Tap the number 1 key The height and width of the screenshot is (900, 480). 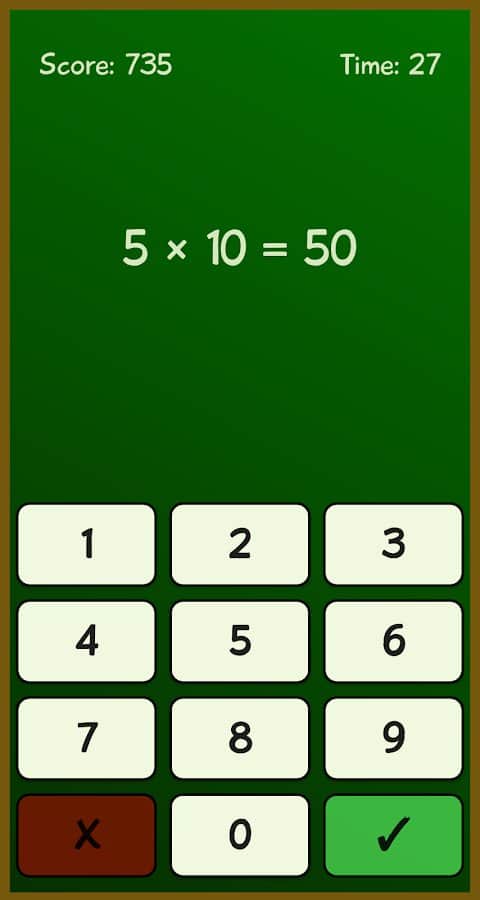point(87,544)
